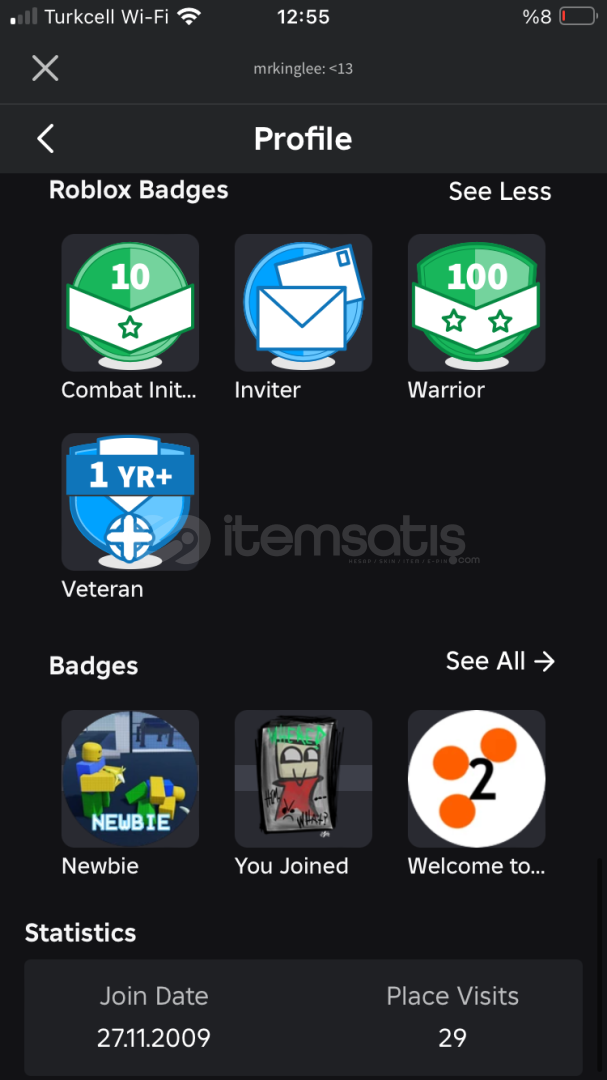Open the Inviter badge
607x1080 pixels.
(303, 303)
